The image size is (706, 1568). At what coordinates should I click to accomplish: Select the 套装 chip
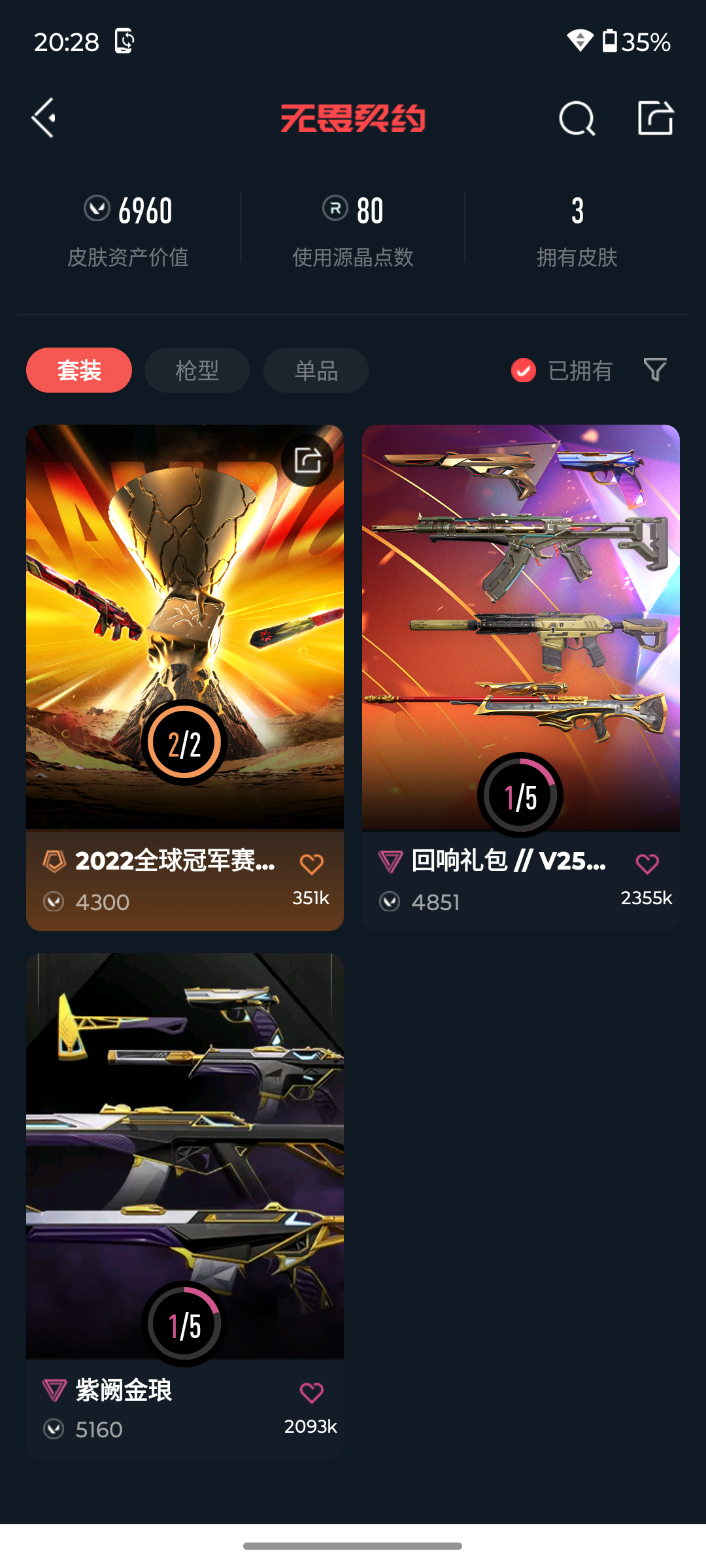(79, 370)
